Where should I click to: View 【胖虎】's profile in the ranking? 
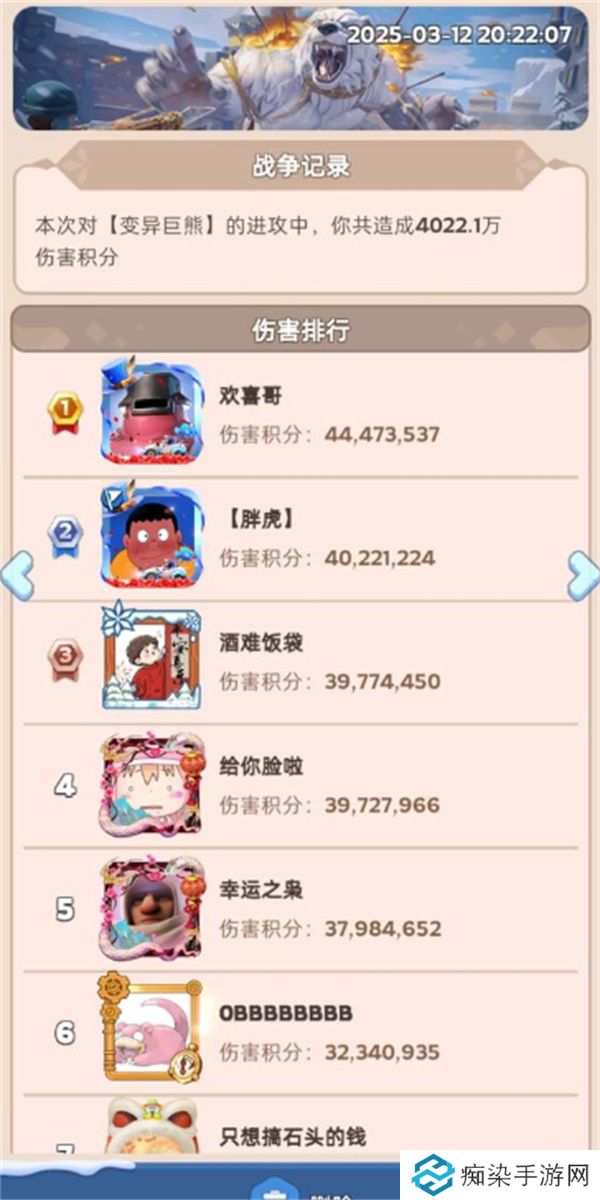tap(151, 538)
